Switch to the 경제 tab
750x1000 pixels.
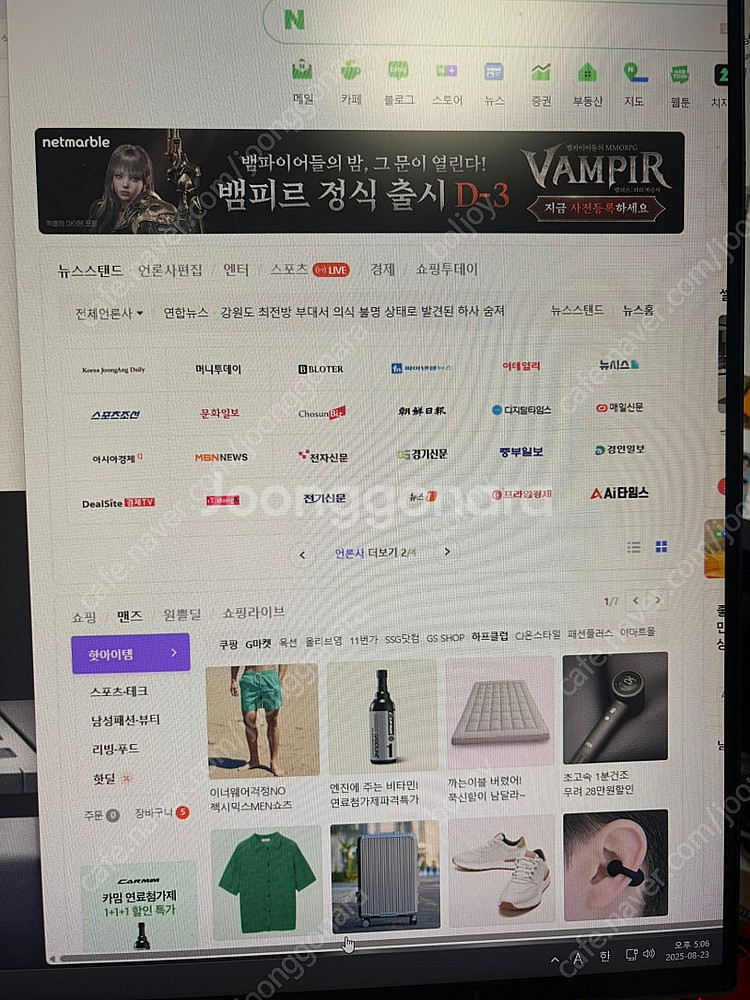coord(382,270)
